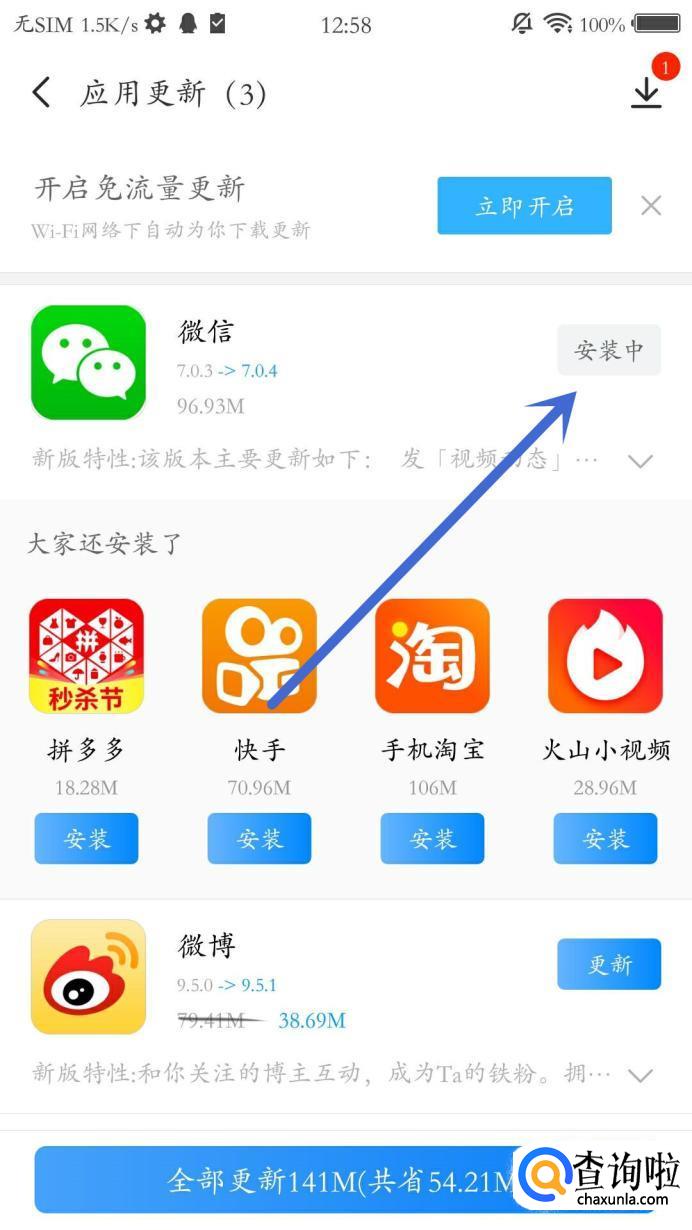Expand 微信 new version details
The height and width of the screenshot is (1230, 692).
click(640, 461)
